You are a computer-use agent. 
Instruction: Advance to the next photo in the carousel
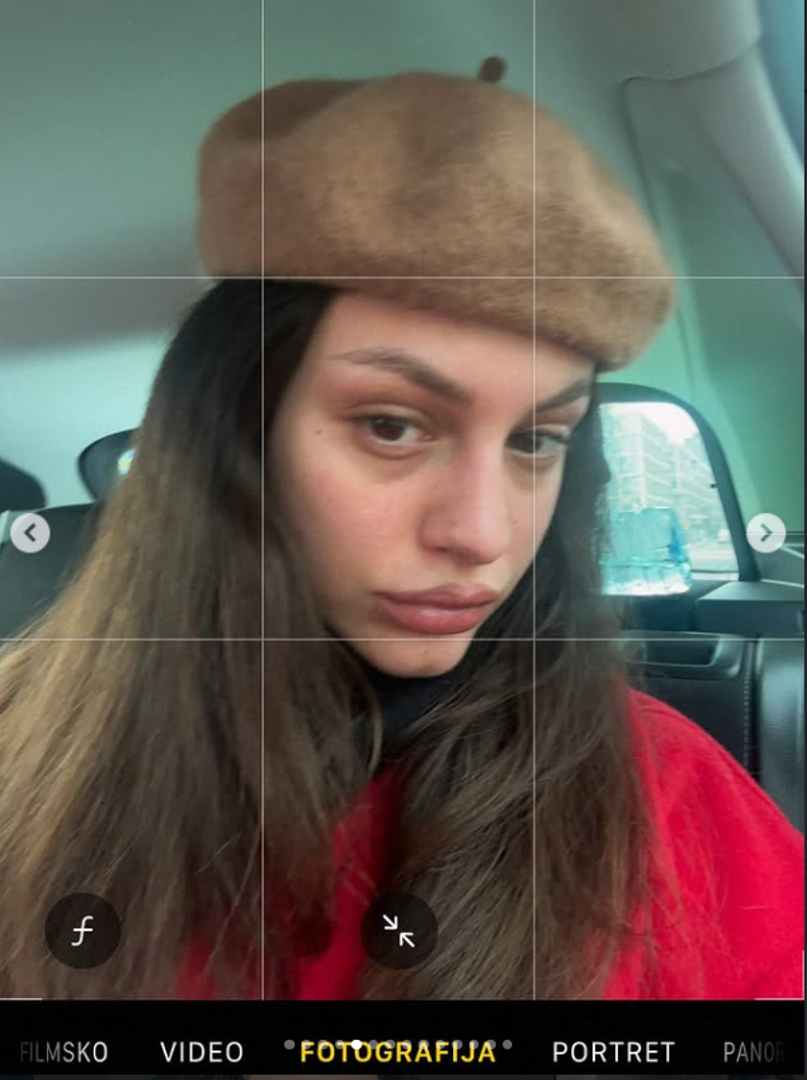[x=766, y=533]
